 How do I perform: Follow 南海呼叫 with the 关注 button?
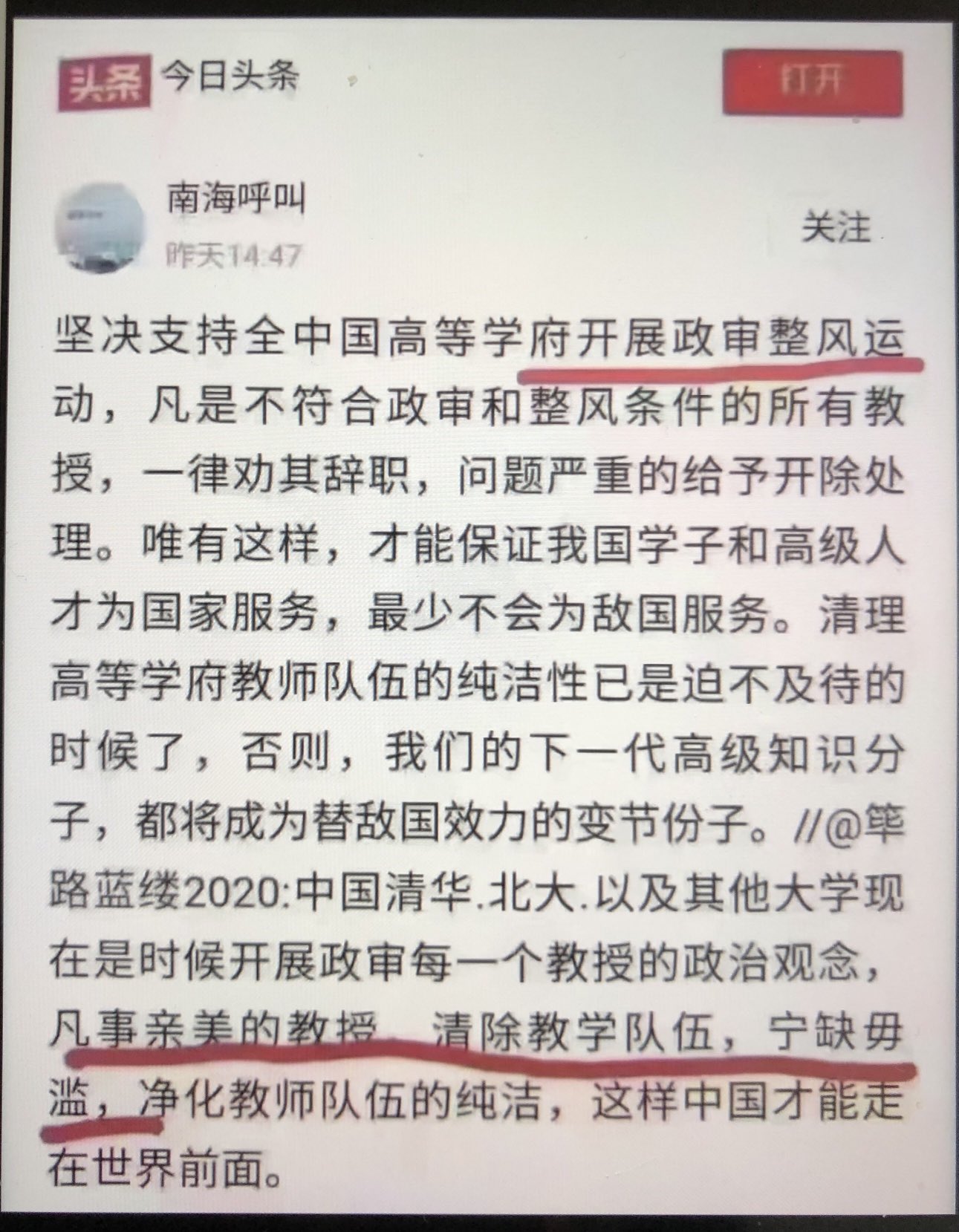835,226
